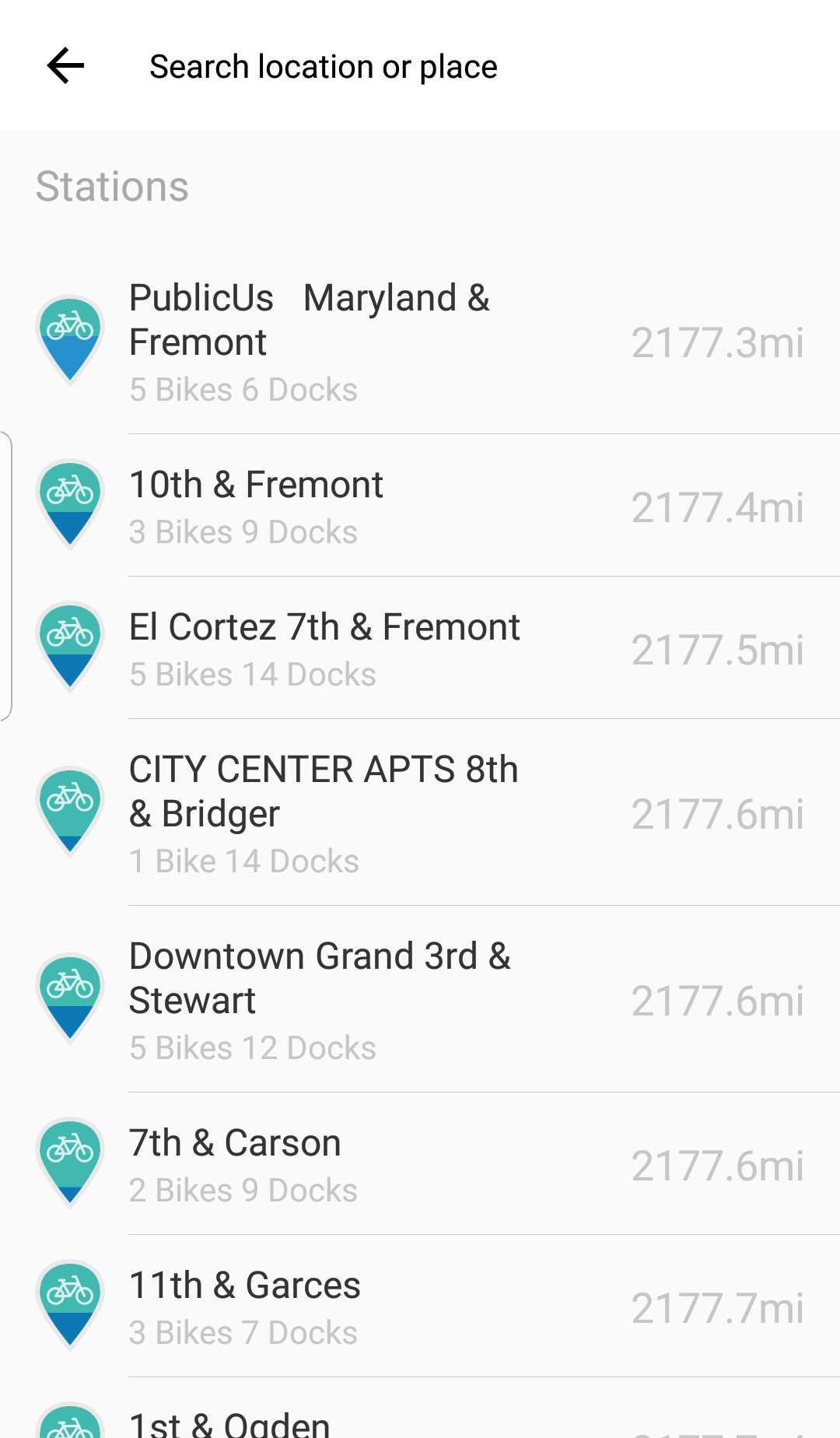Image resolution: width=840 pixels, height=1438 pixels.
Task: Open El Cortez 7th & Fremont station
Action: click(x=420, y=648)
